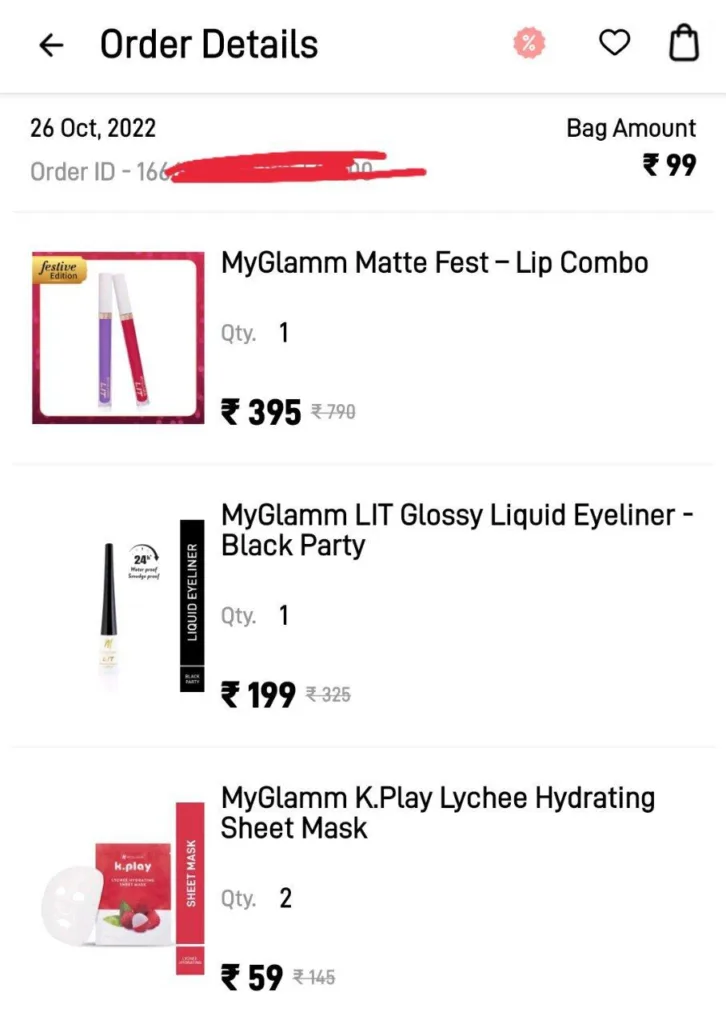This screenshot has width=726, height=1024.
Task: Open your wishlist heart icon
Action: pyautogui.click(x=614, y=43)
